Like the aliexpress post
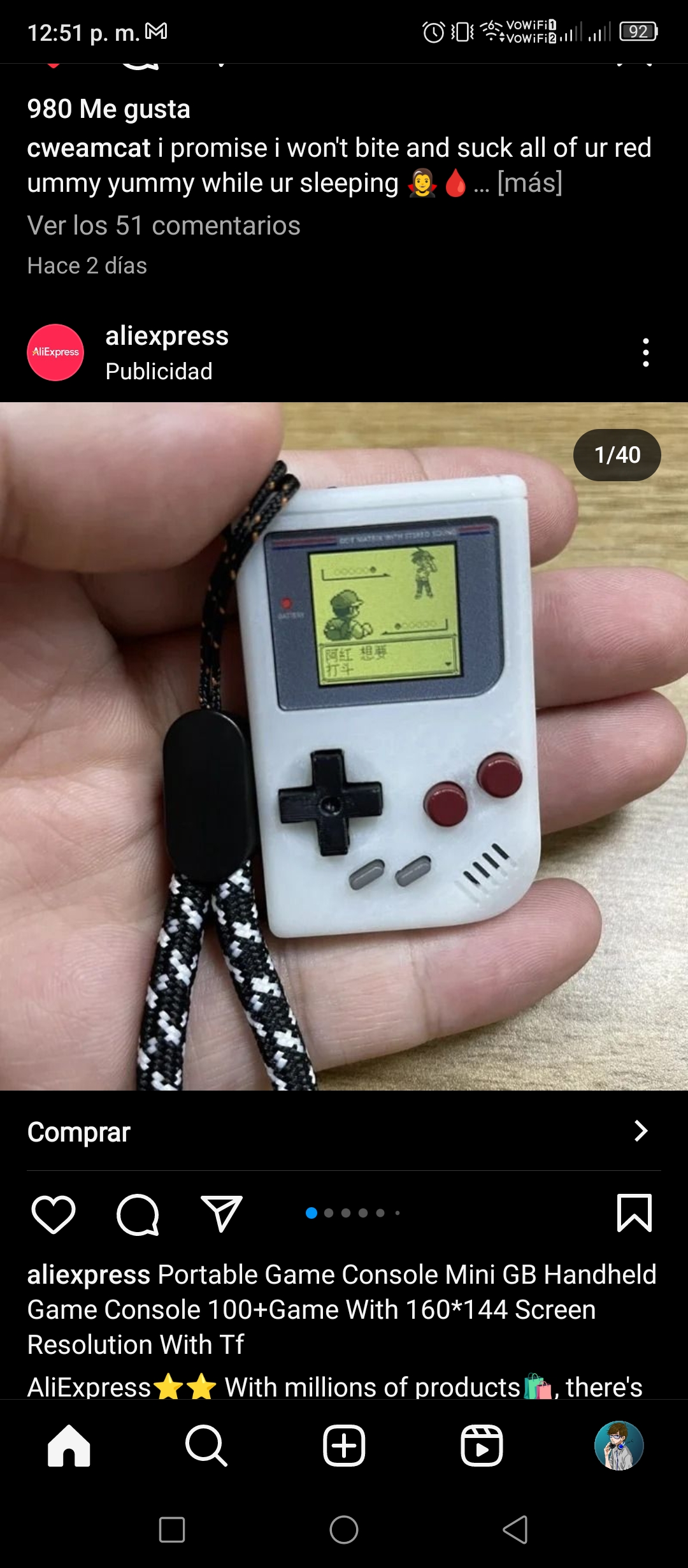688x1568 pixels. [54, 1214]
